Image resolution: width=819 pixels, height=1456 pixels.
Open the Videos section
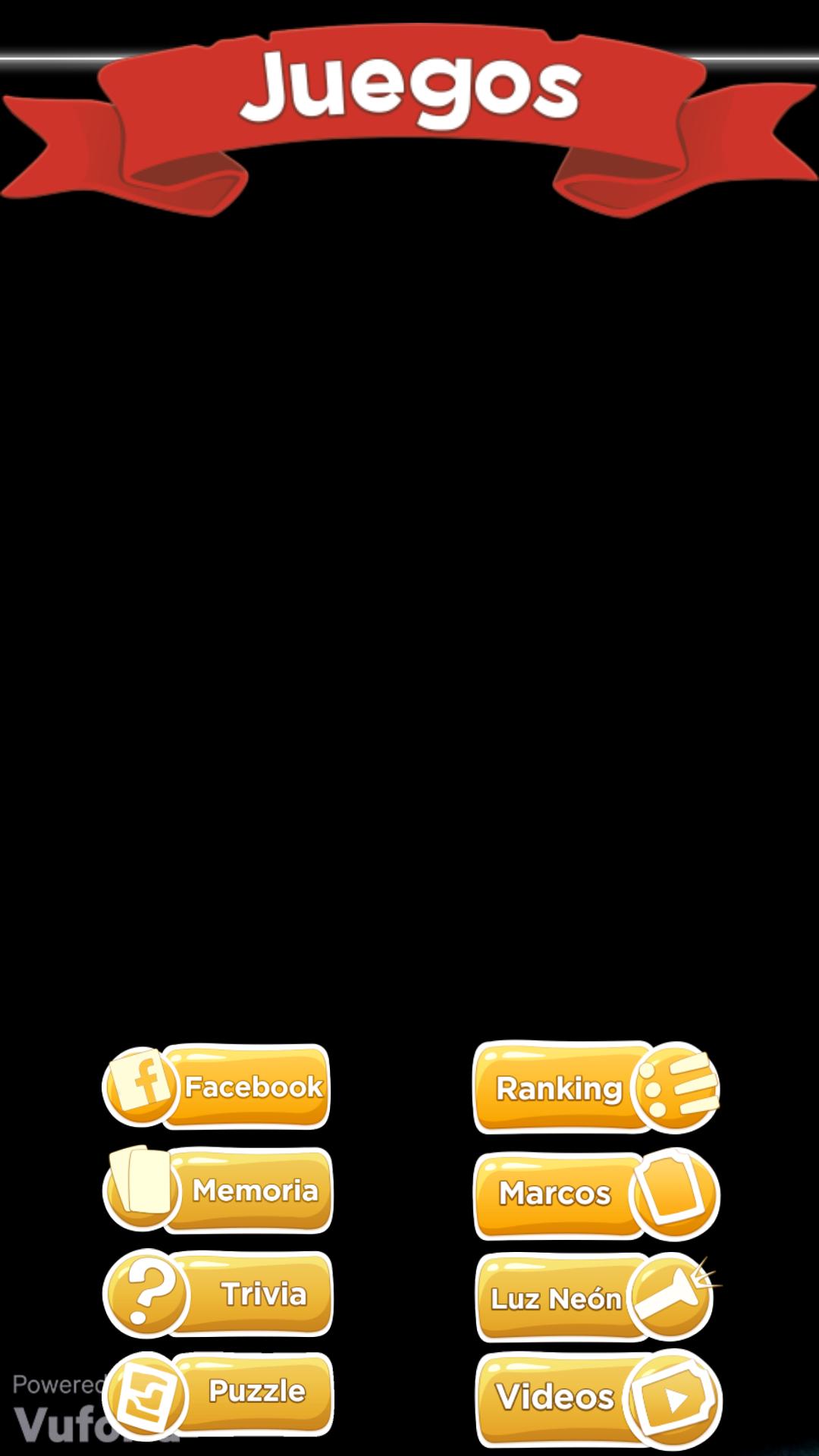[598, 1398]
